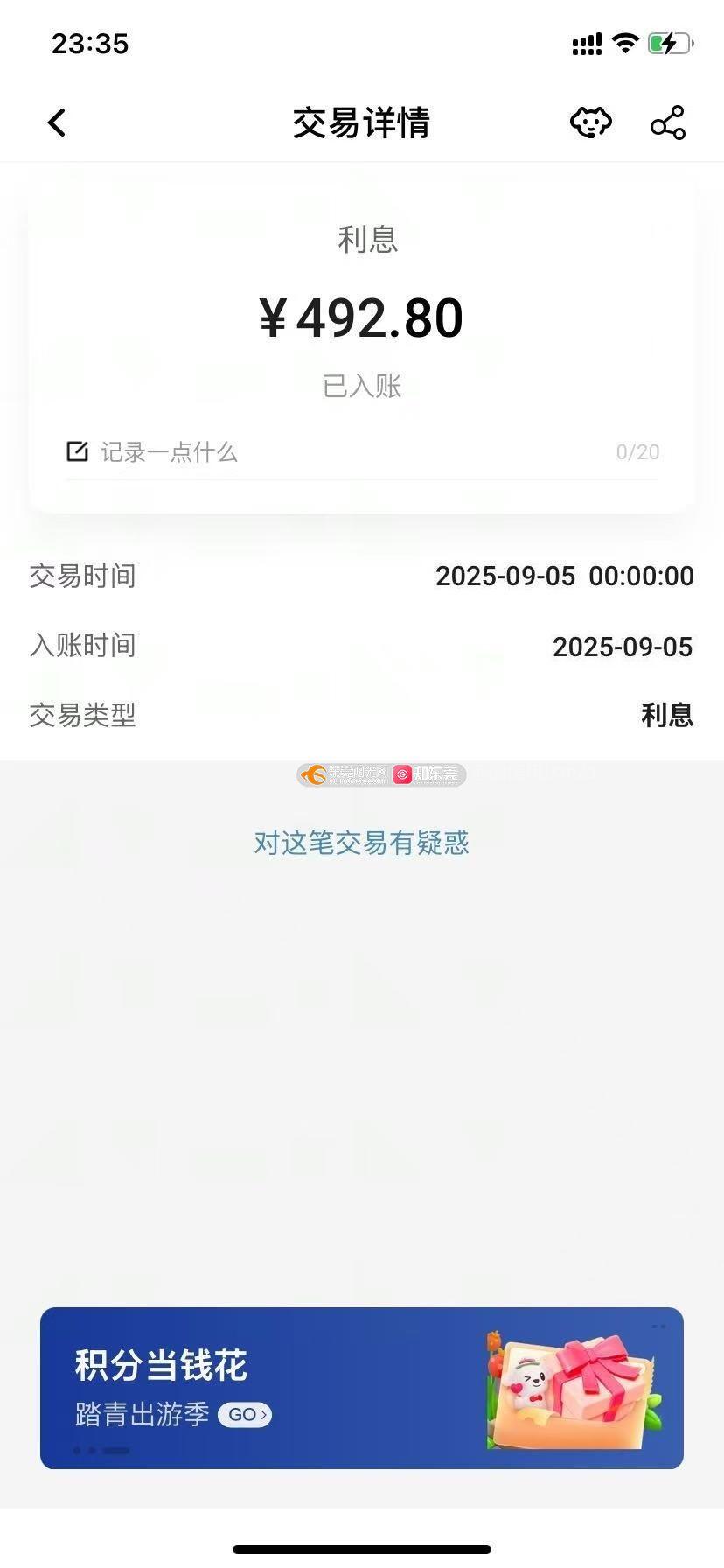Share this transaction detail
Screen dimensions: 724x1568
point(668,122)
